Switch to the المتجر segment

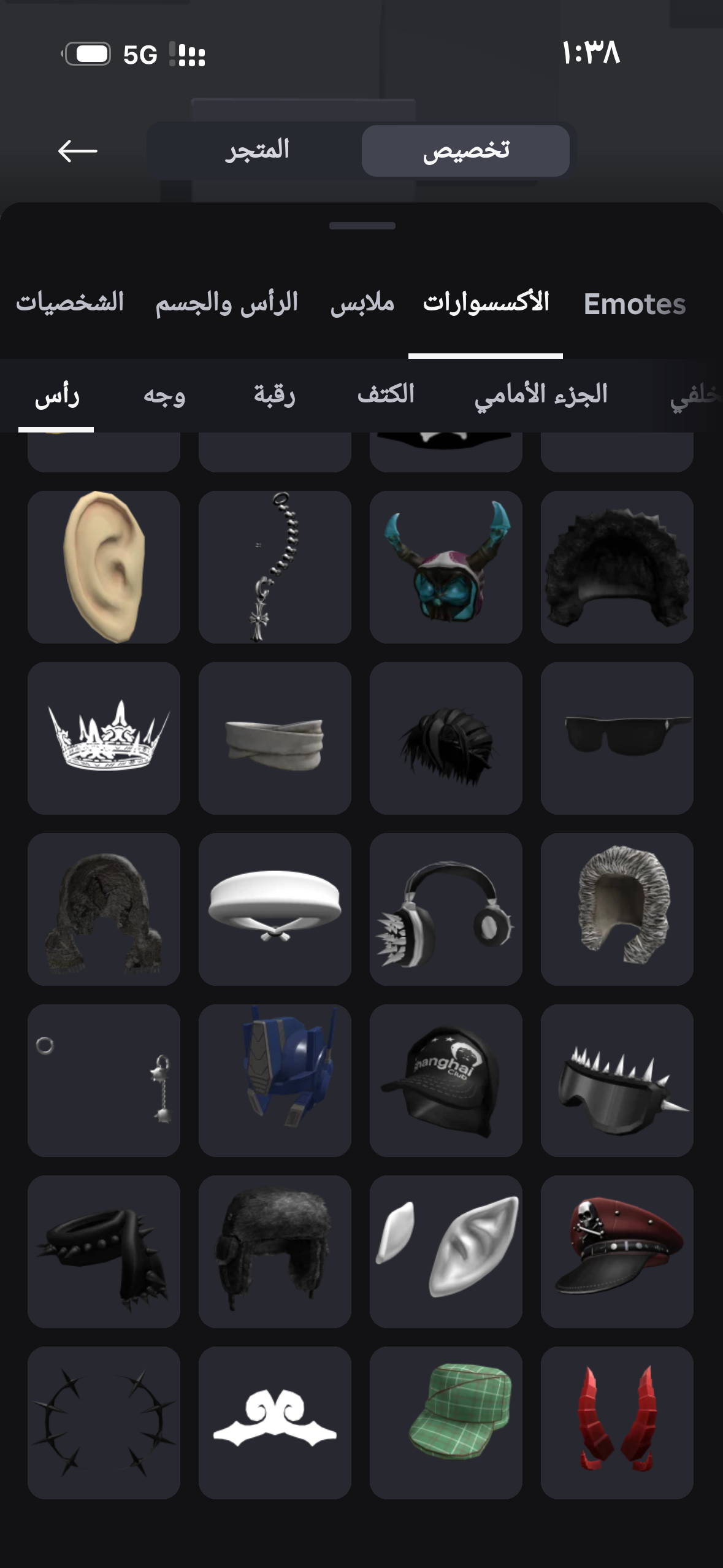(x=256, y=150)
